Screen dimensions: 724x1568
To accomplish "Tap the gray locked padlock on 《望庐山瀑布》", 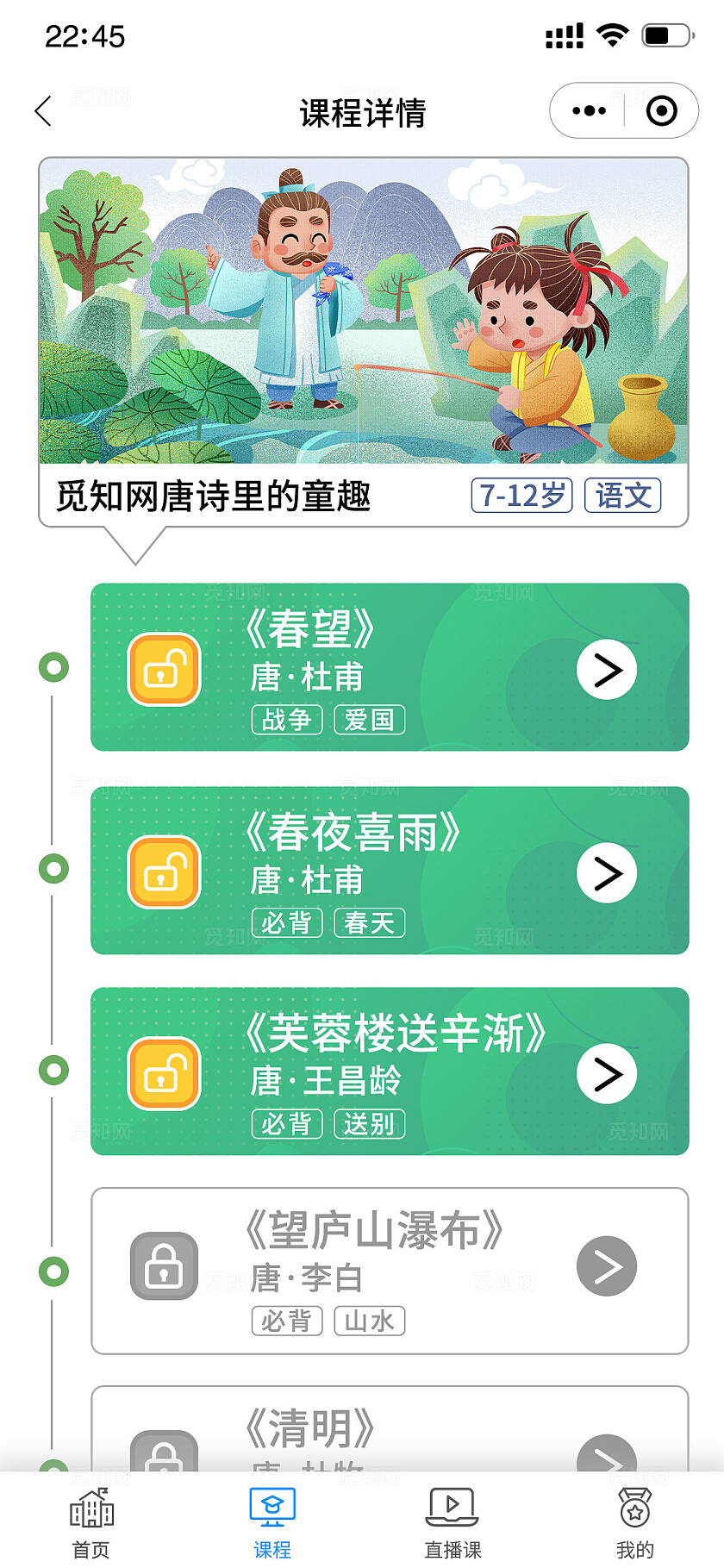I will point(164,1265).
